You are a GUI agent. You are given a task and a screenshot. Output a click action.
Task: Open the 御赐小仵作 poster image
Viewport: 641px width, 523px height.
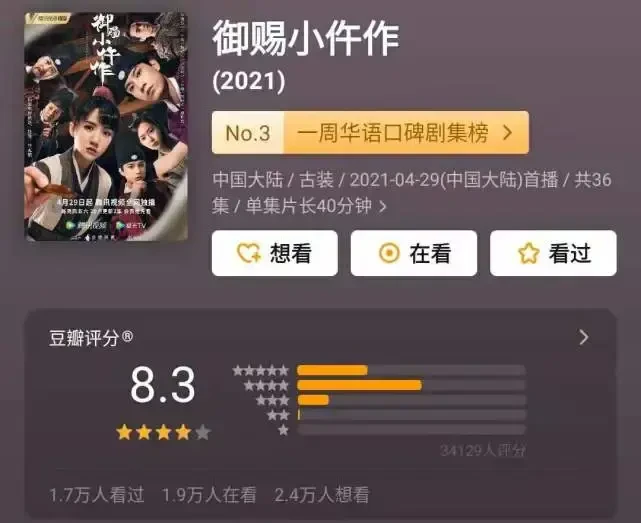pyautogui.click(x=106, y=126)
